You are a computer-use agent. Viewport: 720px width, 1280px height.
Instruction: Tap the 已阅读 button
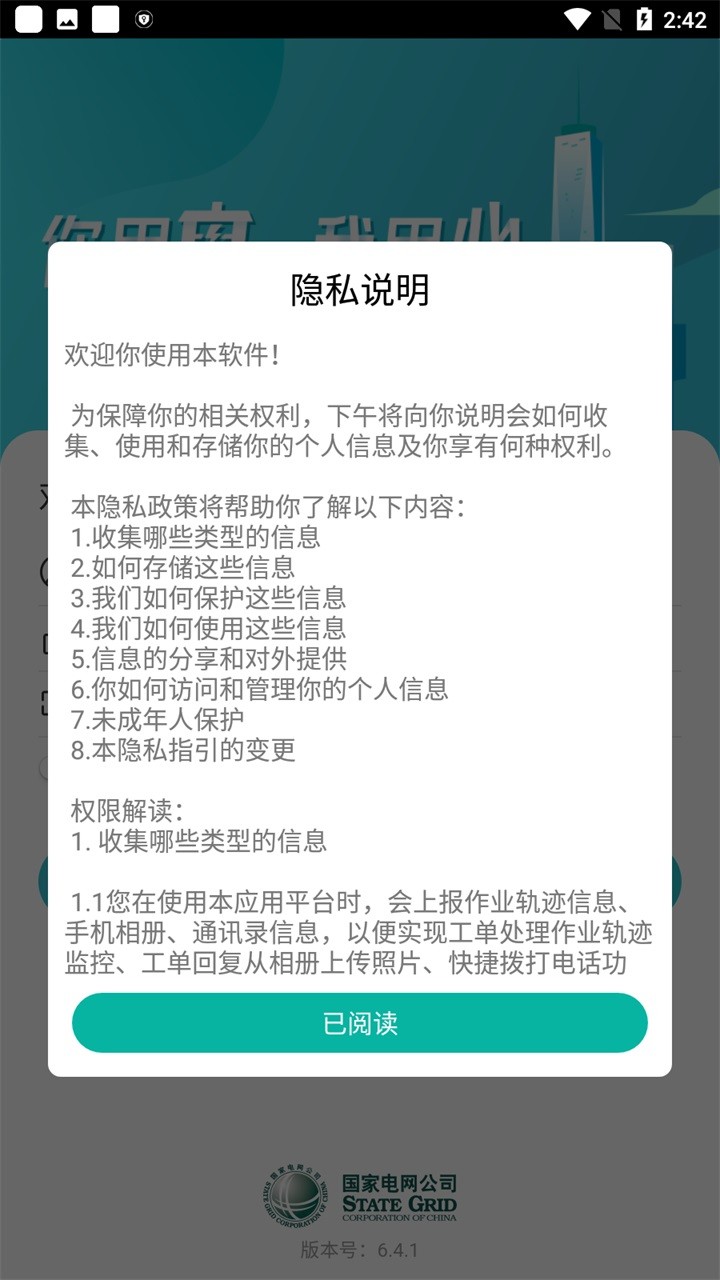point(360,1023)
